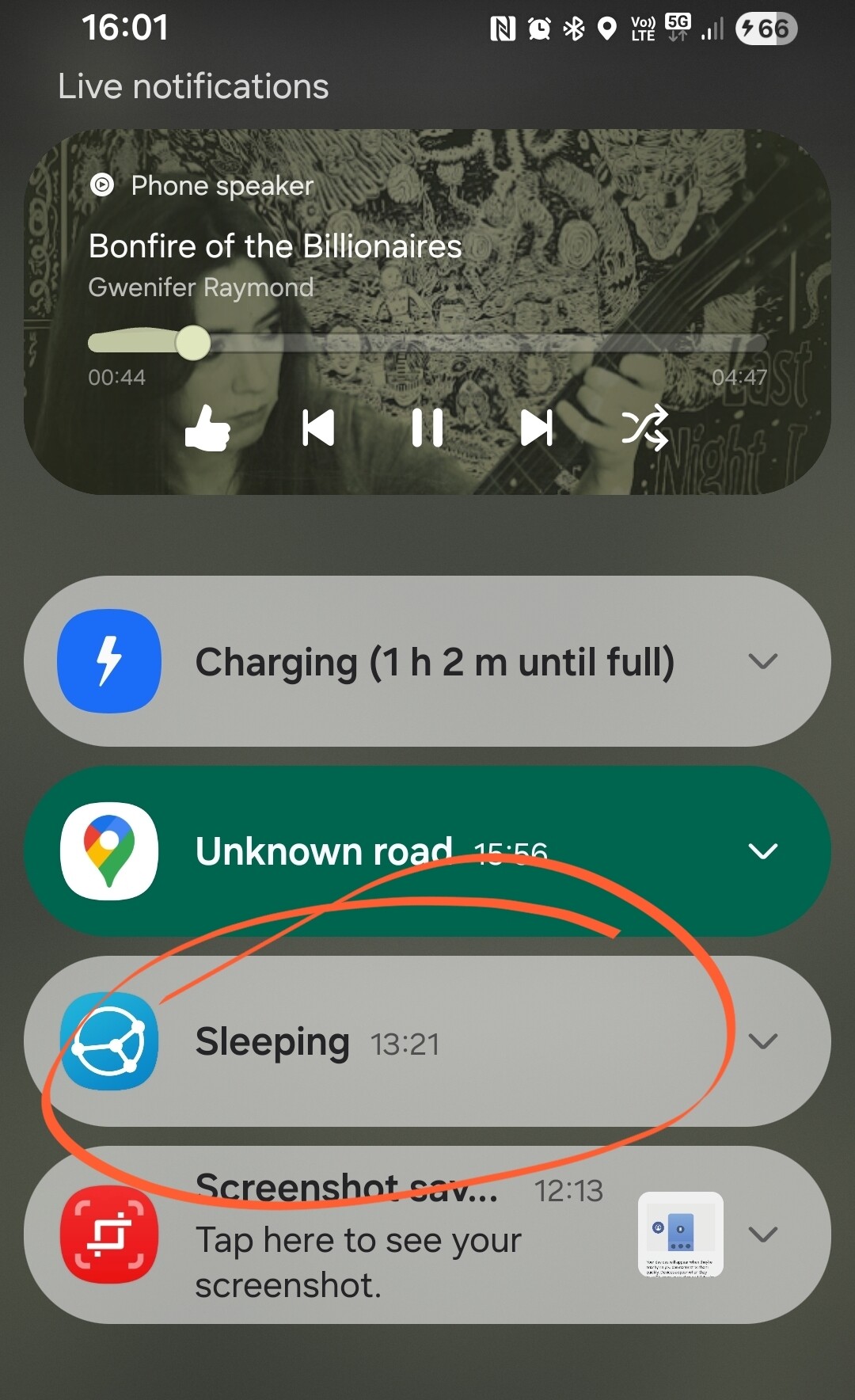The height and width of the screenshot is (1400, 855).
Task: Open the Phone speaker output selector
Action: point(202,186)
